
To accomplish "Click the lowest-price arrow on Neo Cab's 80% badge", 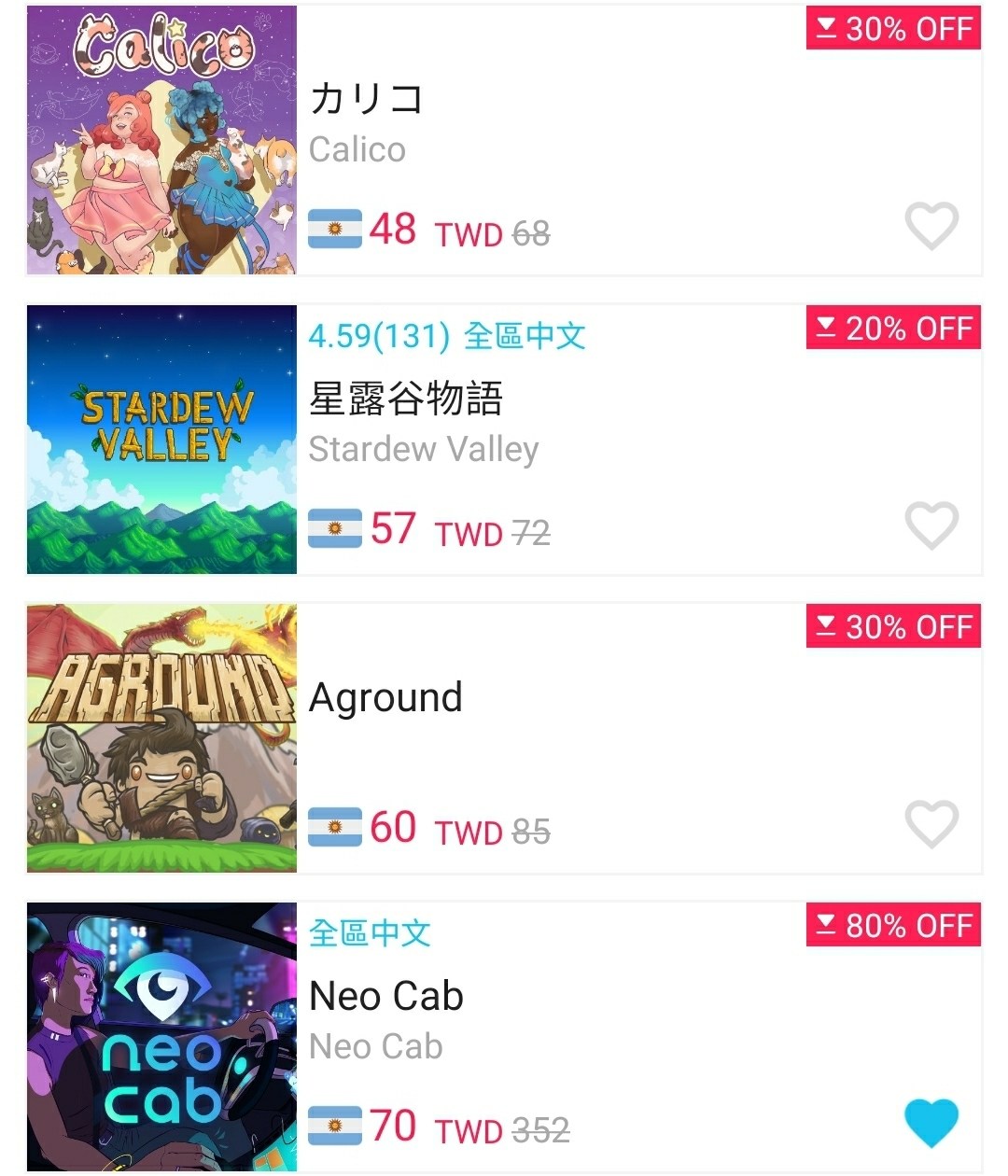I will 827,926.
